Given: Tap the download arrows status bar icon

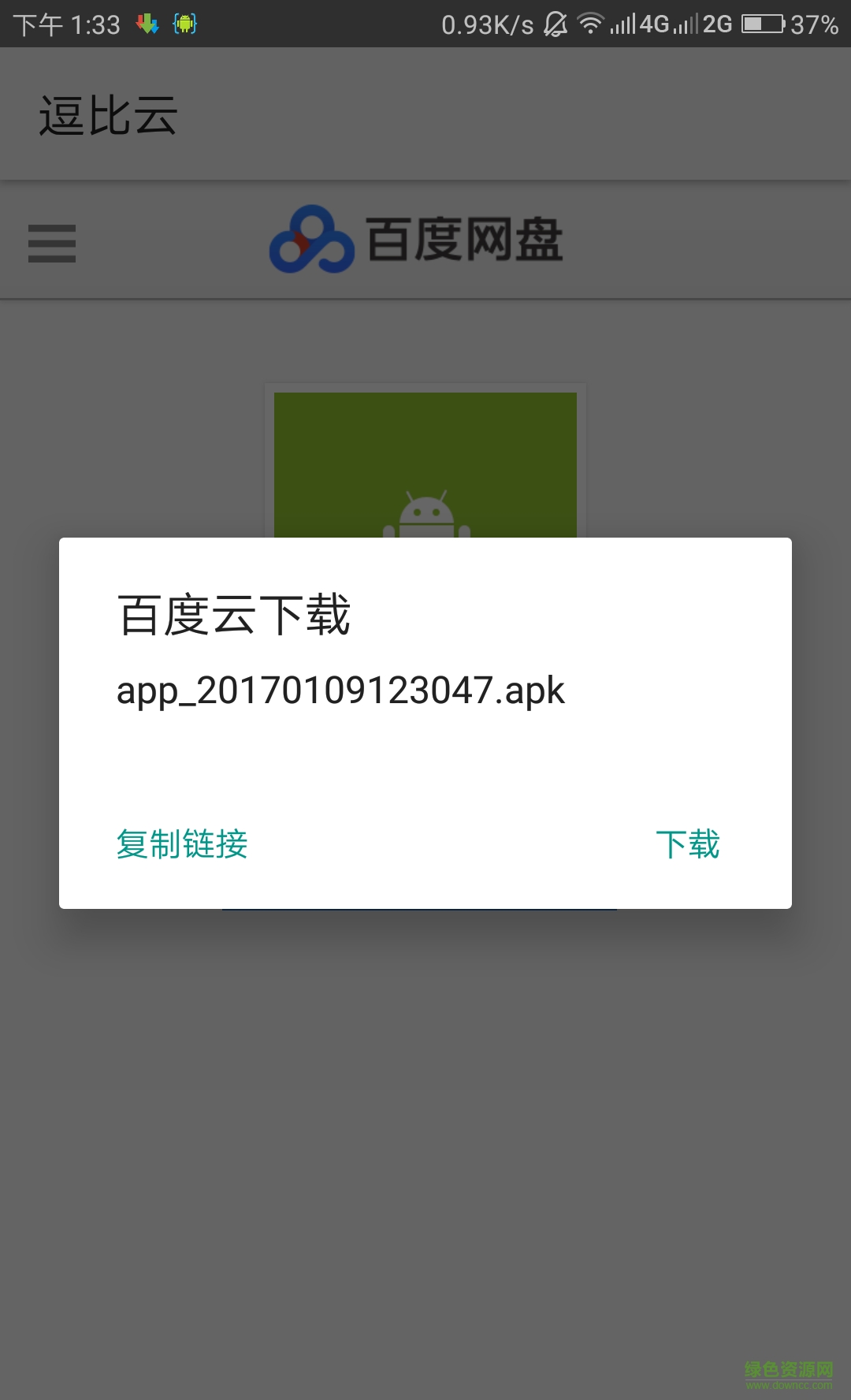Looking at the screenshot, I should tap(146, 24).
